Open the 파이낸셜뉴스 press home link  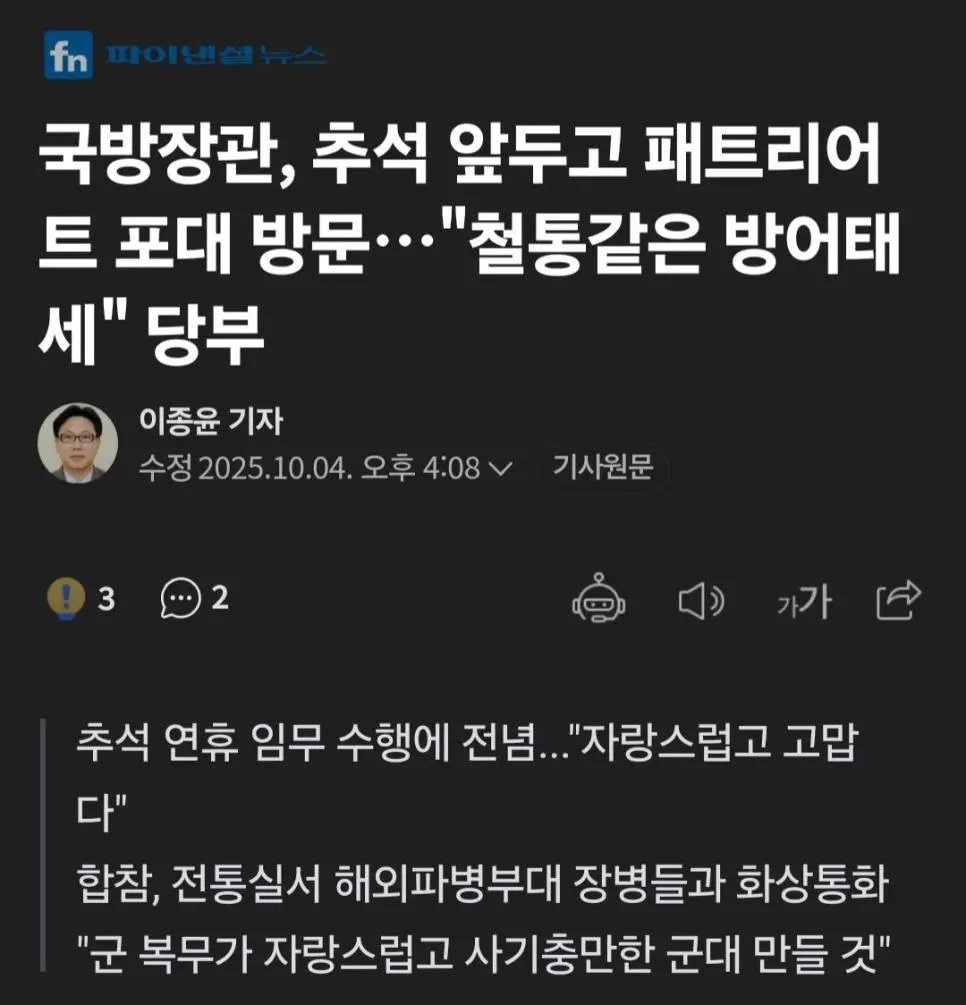[x=186, y=56]
